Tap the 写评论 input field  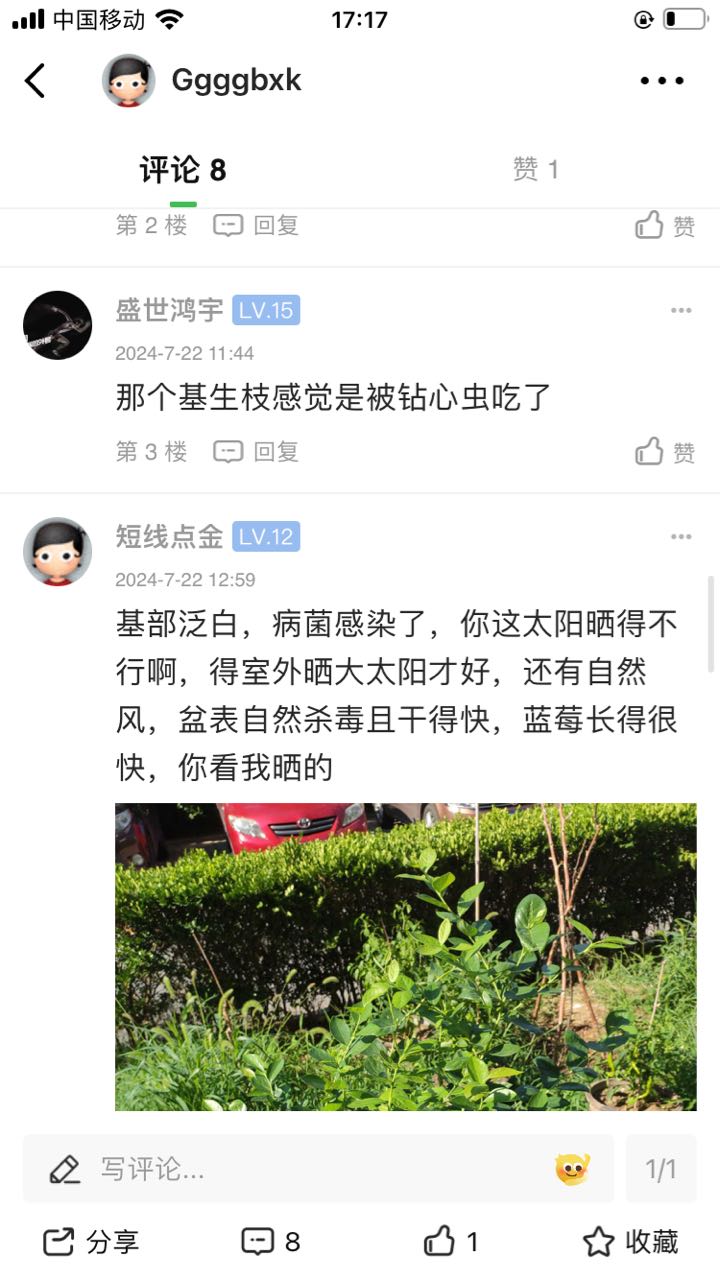pos(318,1168)
